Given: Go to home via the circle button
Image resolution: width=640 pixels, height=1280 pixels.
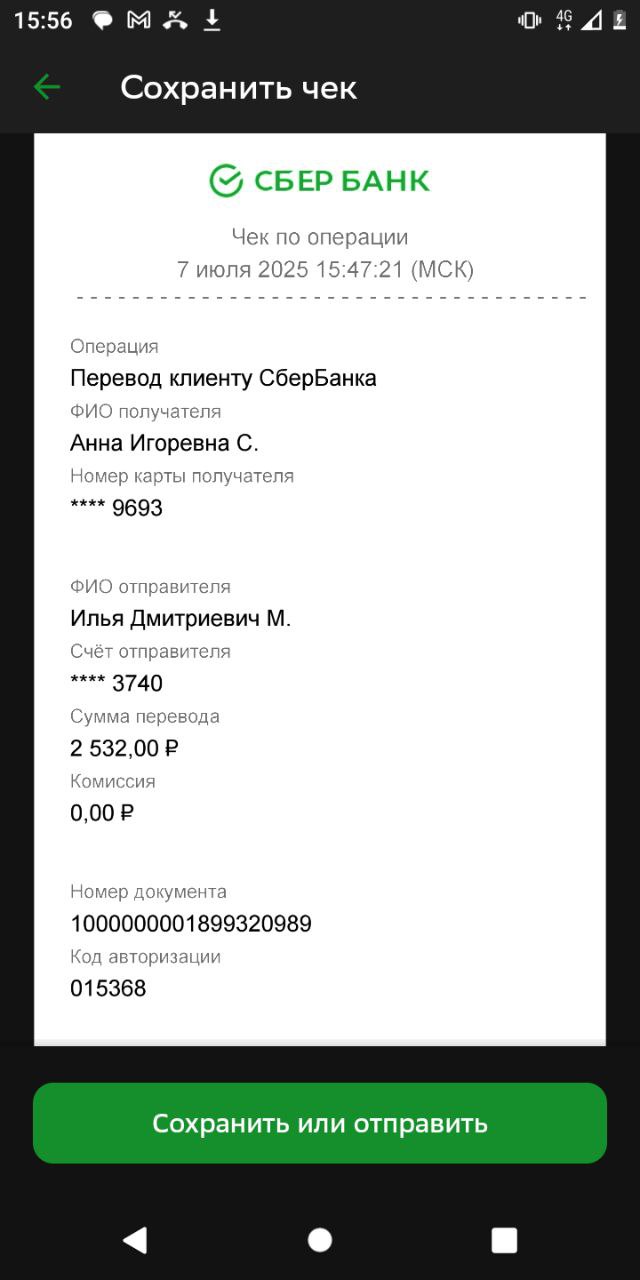Looking at the screenshot, I should [x=320, y=1240].
